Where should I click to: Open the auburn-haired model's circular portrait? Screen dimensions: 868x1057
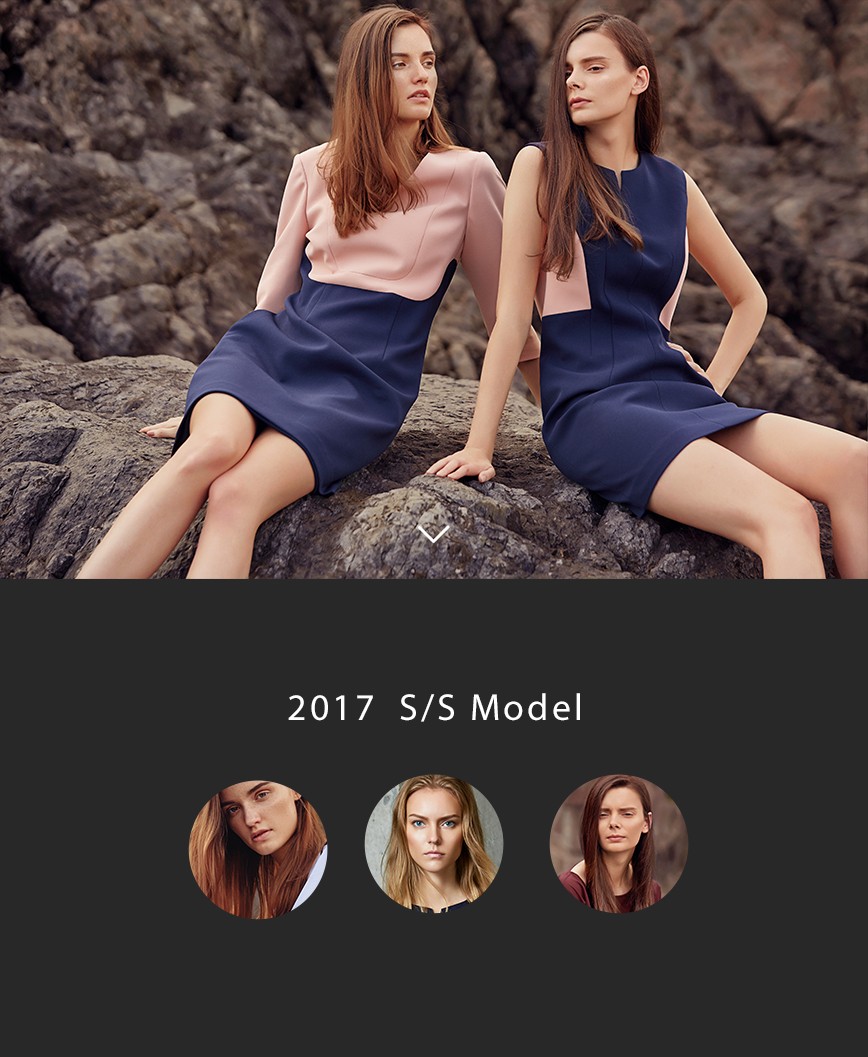point(258,849)
